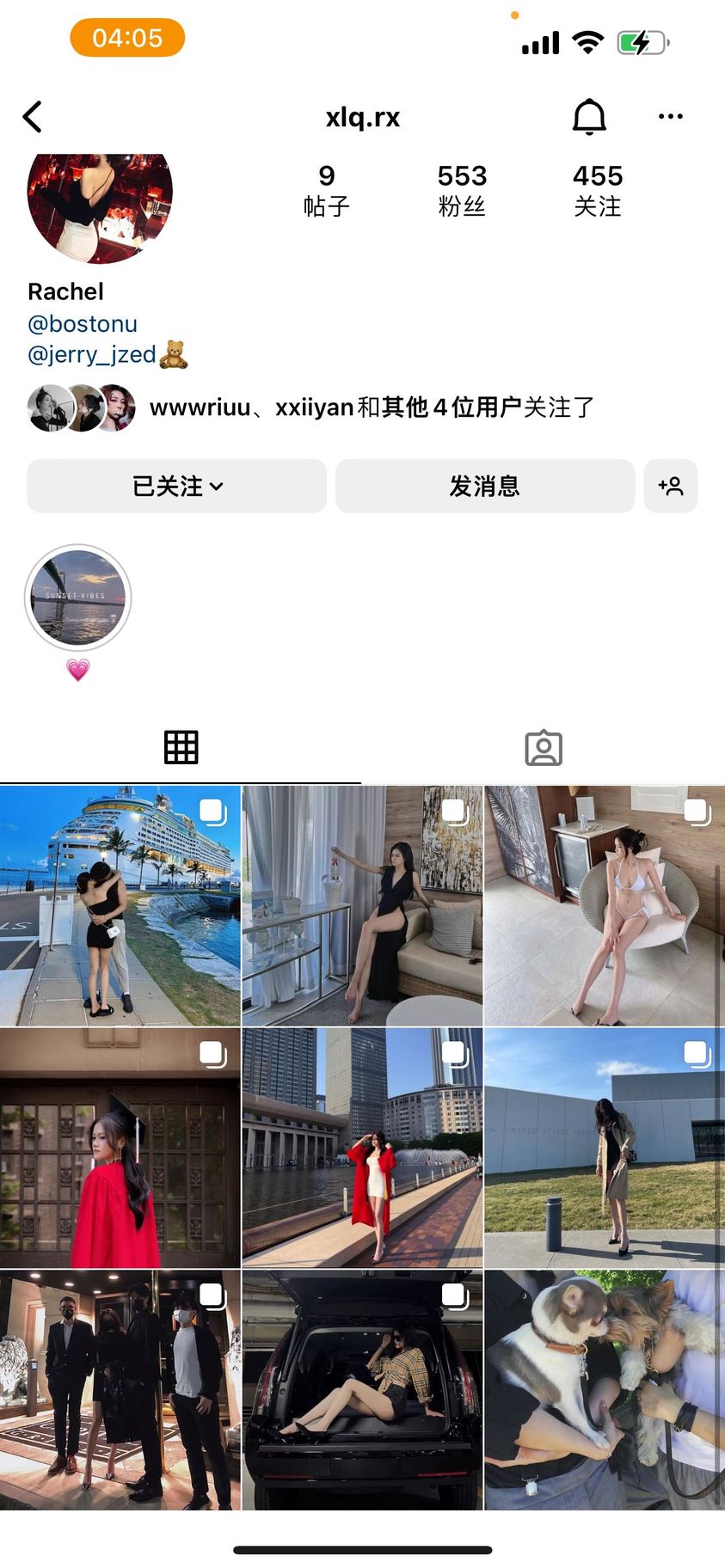Open the group photo with masks post
This screenshot has width=725, height=1568.
coord(120,1390)
